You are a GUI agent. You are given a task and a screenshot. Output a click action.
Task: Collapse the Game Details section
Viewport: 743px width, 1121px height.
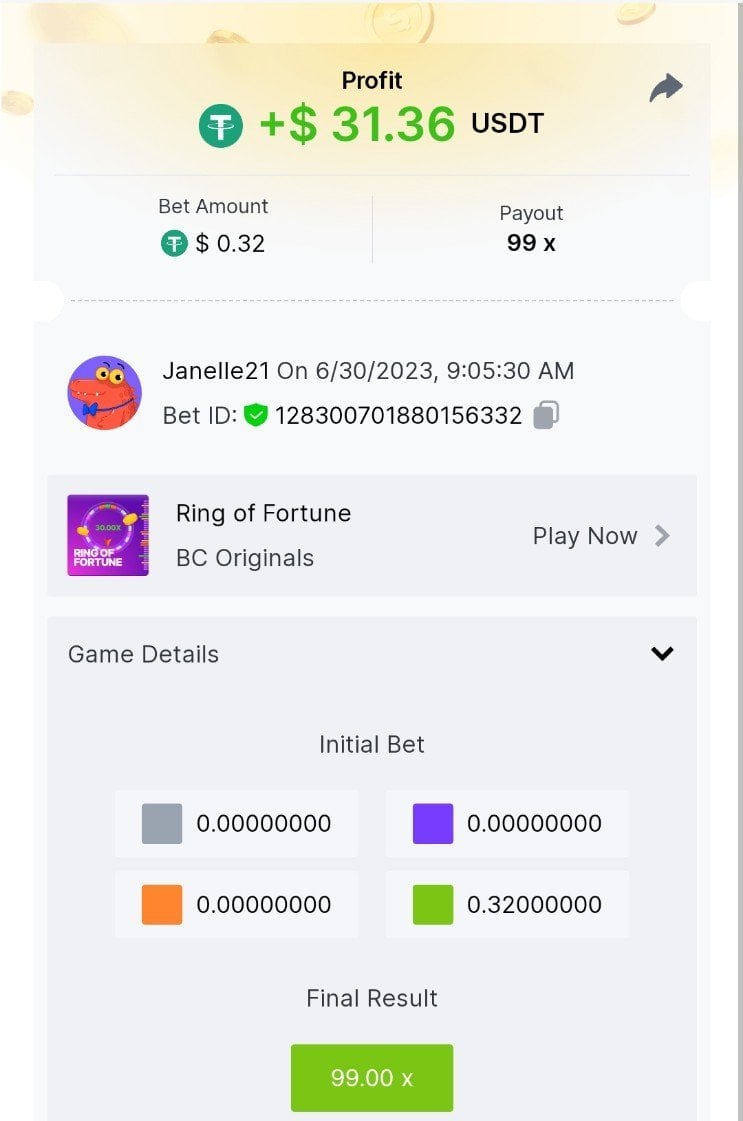662,654
